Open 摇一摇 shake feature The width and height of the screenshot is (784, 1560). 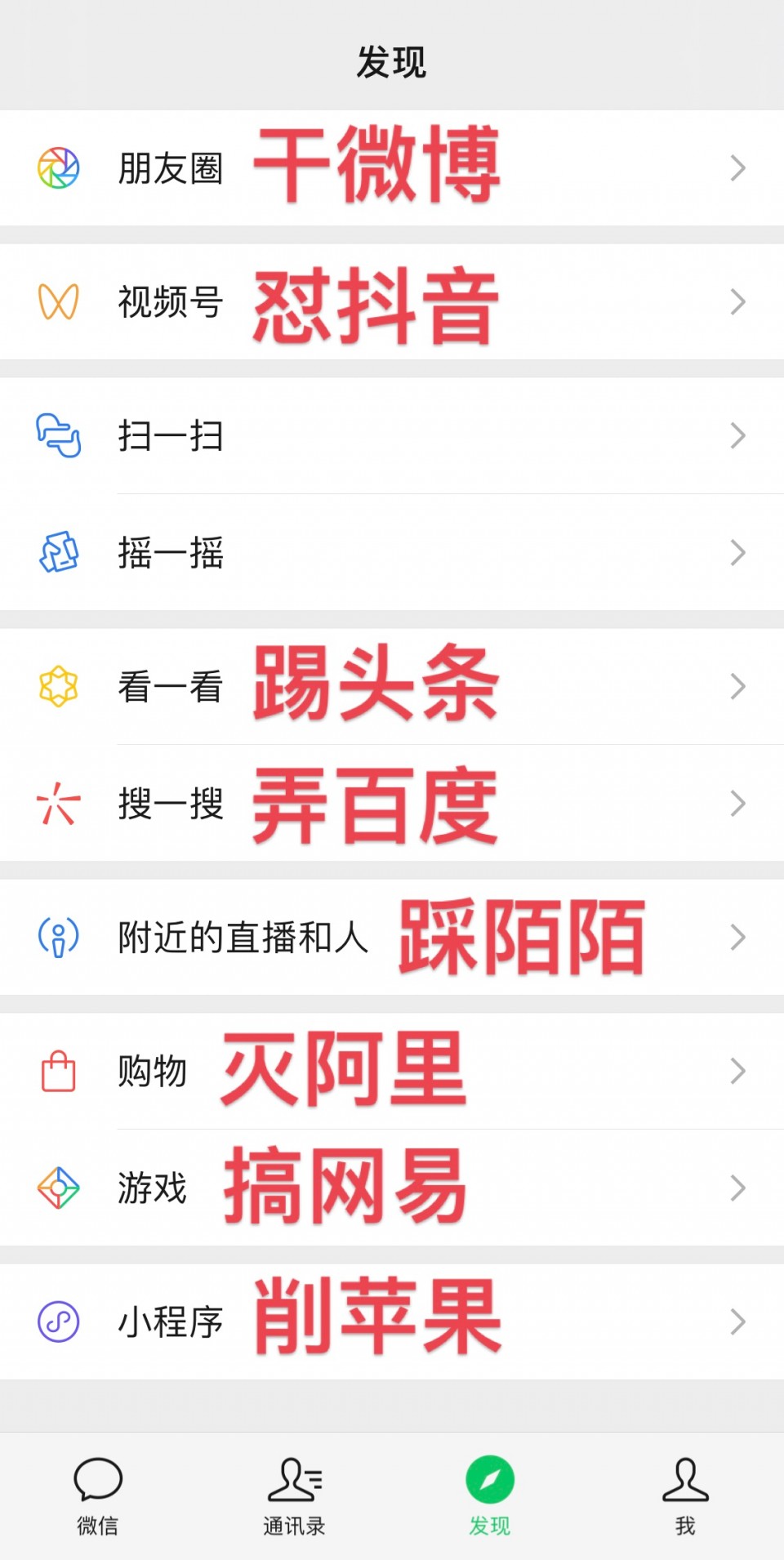(170, 553)
